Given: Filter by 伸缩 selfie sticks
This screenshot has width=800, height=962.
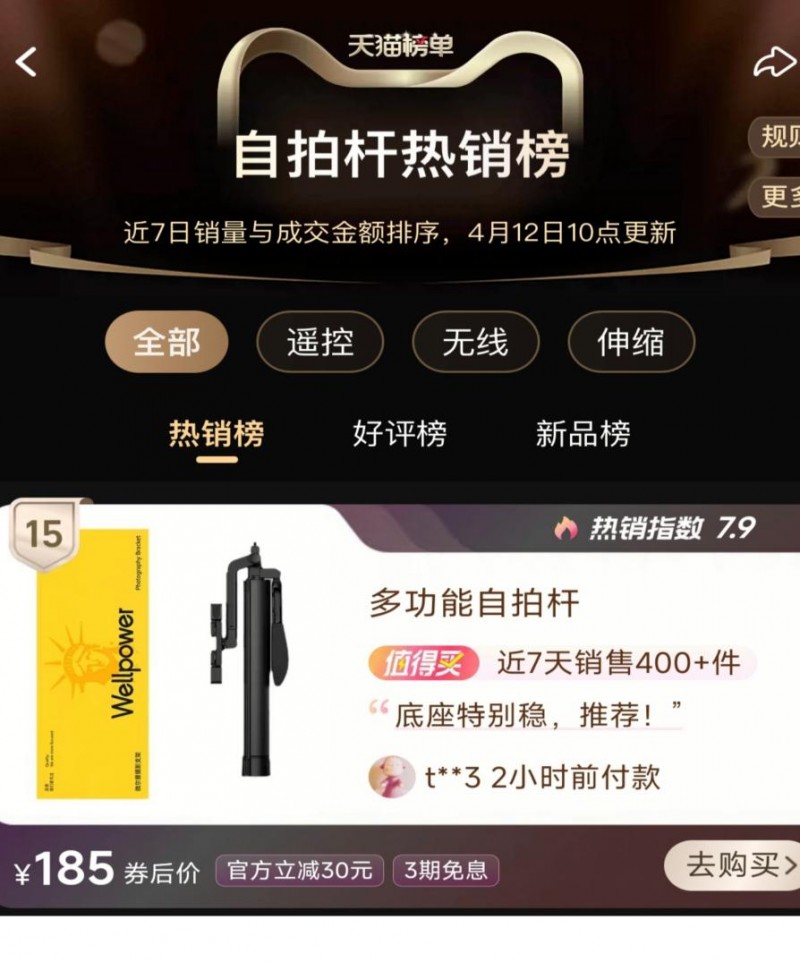Looking at the screenshot, I should pyautogui.click(x=631, y=343).
